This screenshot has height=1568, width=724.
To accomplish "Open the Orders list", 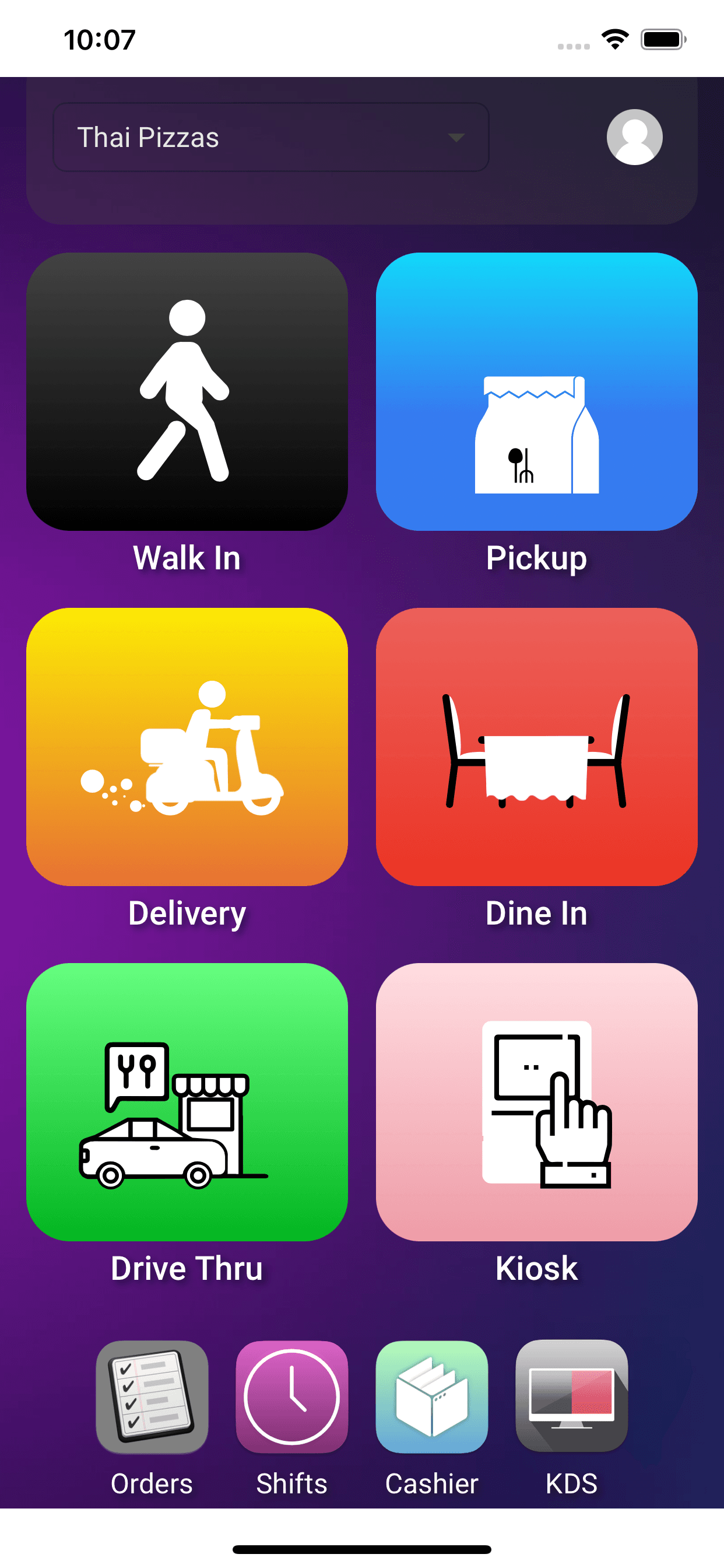I will (x=152, y=1396).
